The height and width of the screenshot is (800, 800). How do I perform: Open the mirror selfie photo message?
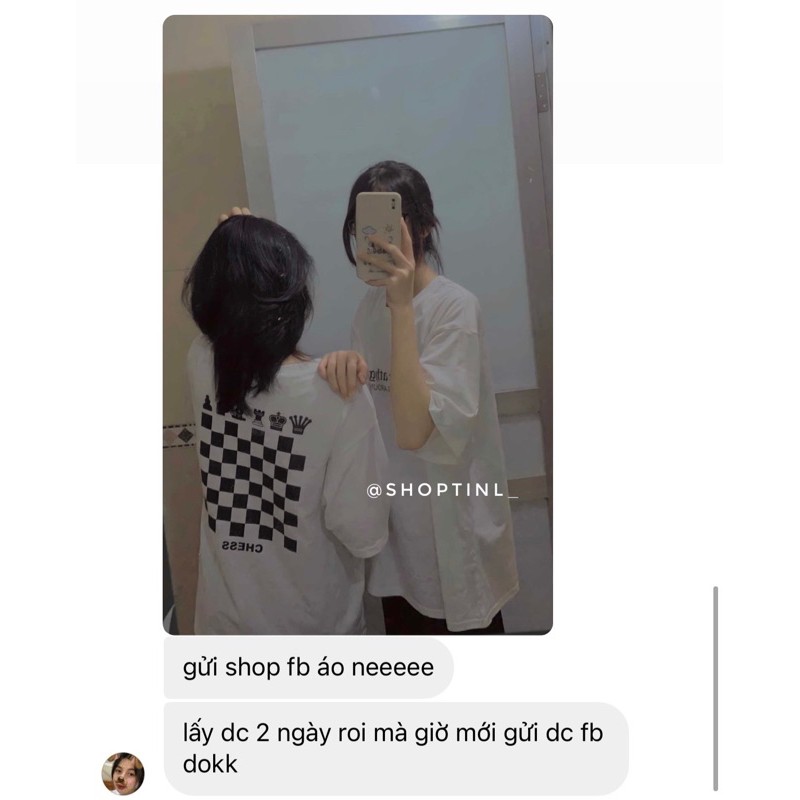point(358,325)
